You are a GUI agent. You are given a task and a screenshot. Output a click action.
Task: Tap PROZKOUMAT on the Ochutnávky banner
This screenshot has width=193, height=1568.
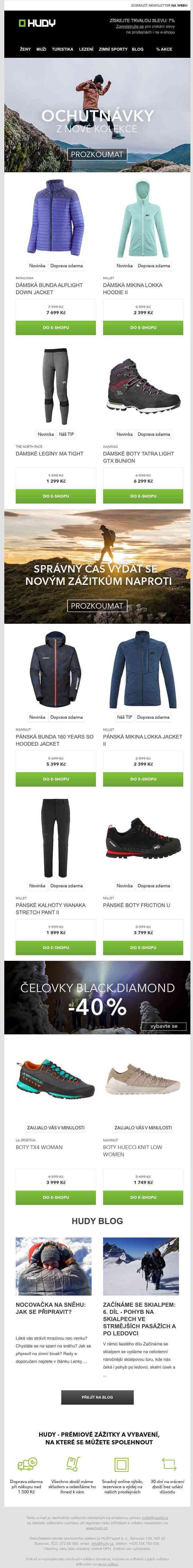click(97, 155)
